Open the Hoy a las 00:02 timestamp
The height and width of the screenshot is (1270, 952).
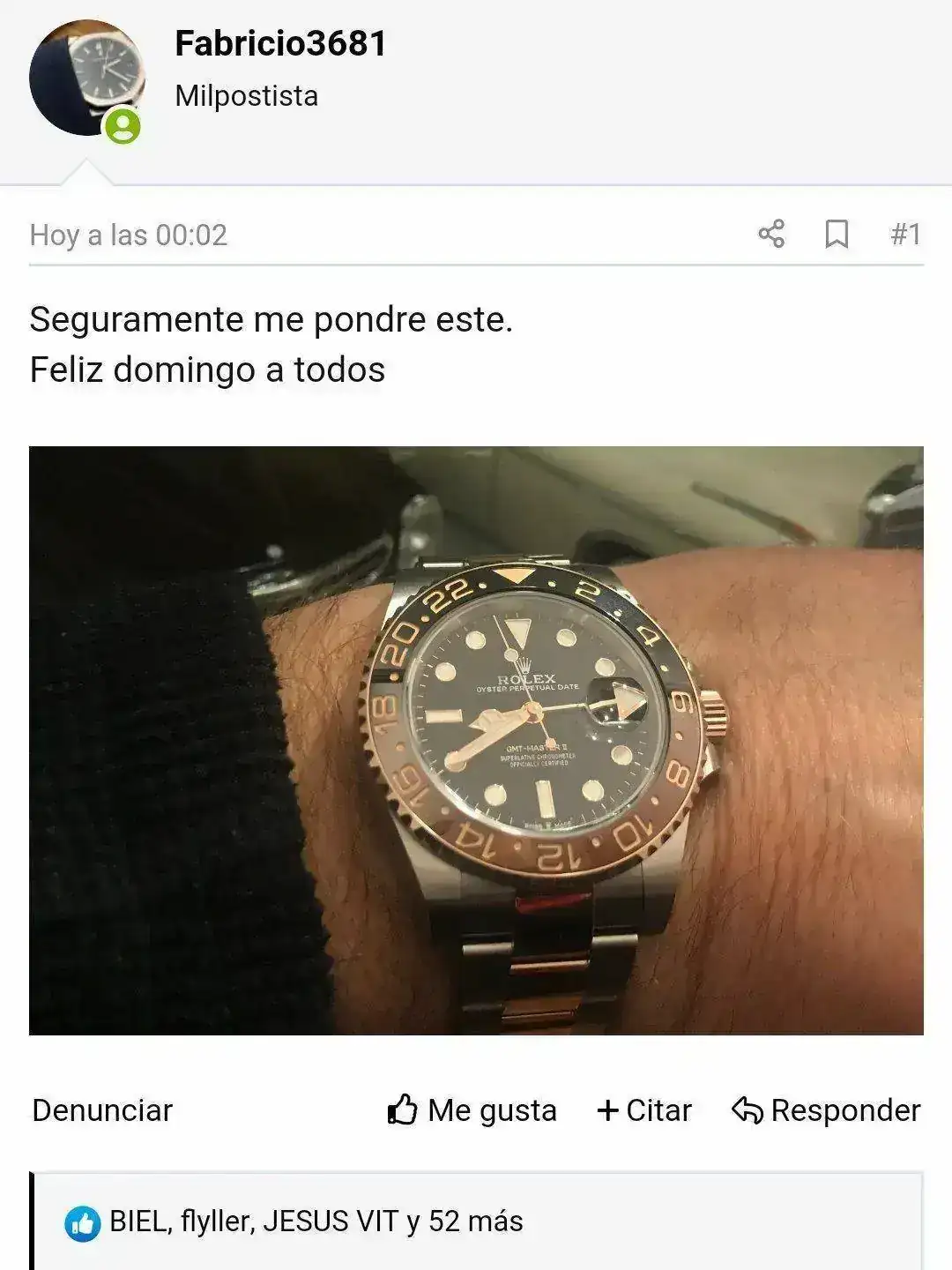129,235
